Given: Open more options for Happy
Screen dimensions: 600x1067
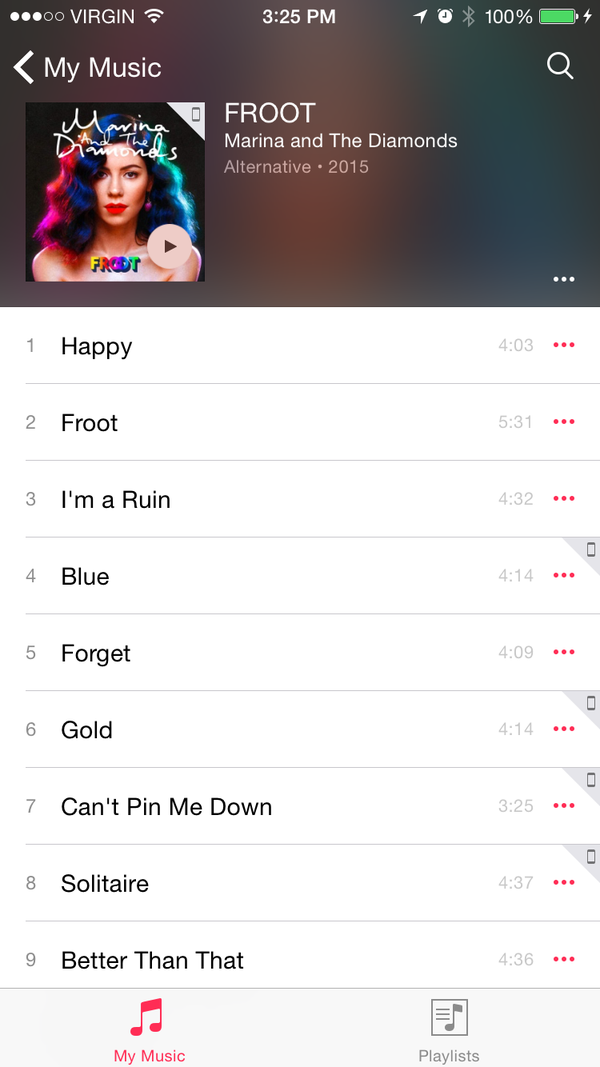Looking at the screenshot, I should [x=564, y=345].
